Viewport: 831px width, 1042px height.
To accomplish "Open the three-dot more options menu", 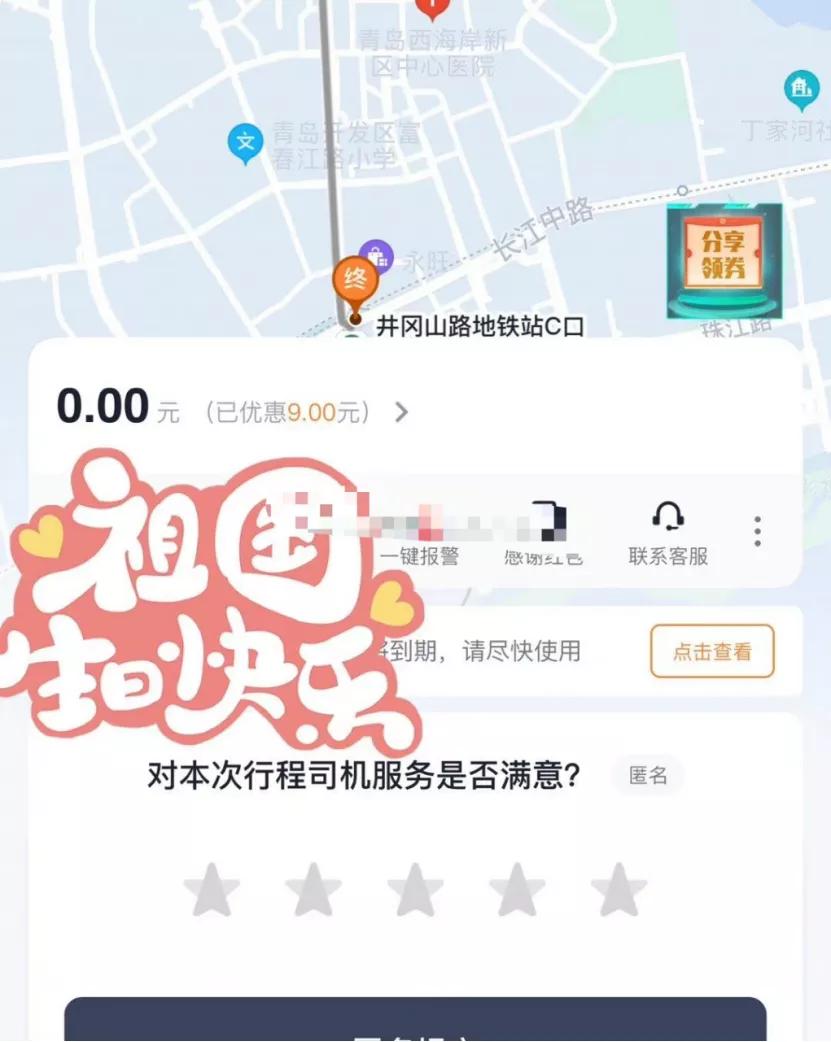I will tap(756, 532).
